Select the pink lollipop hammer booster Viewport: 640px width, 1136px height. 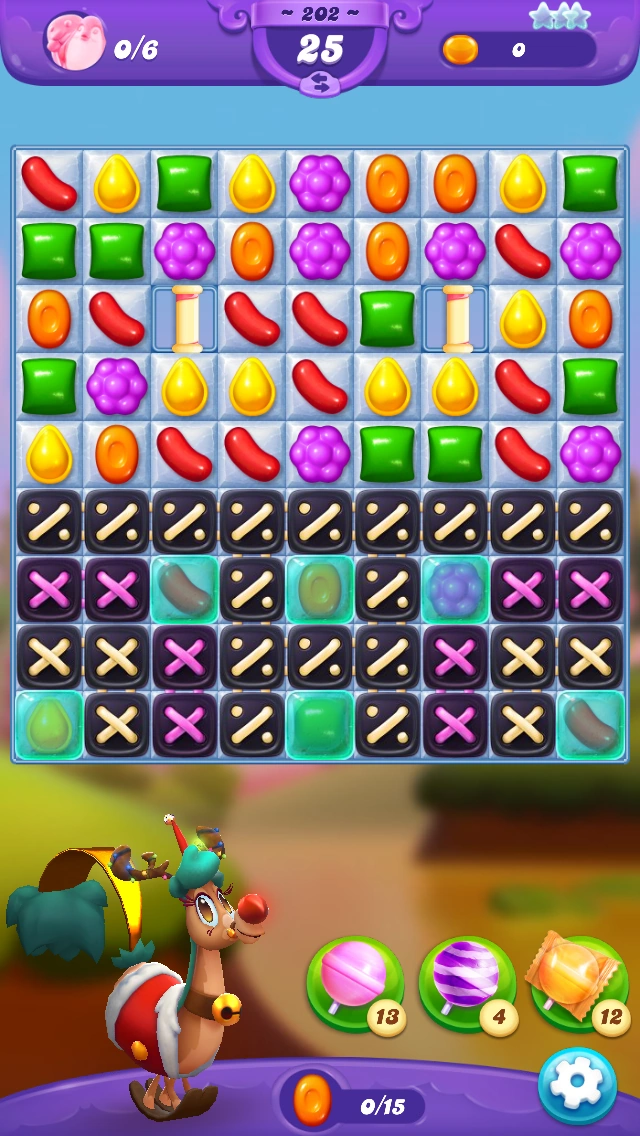pos(355,983)
